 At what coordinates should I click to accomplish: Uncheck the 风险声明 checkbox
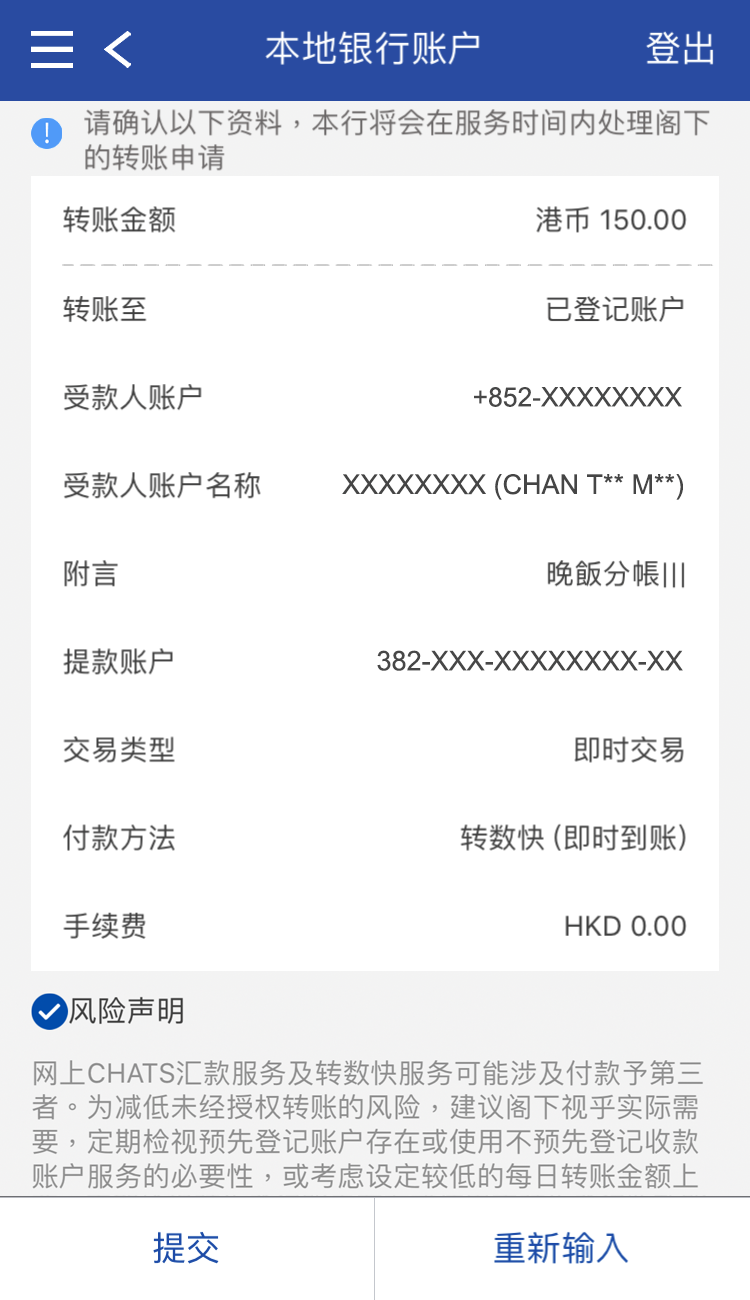pos(49,1012)
